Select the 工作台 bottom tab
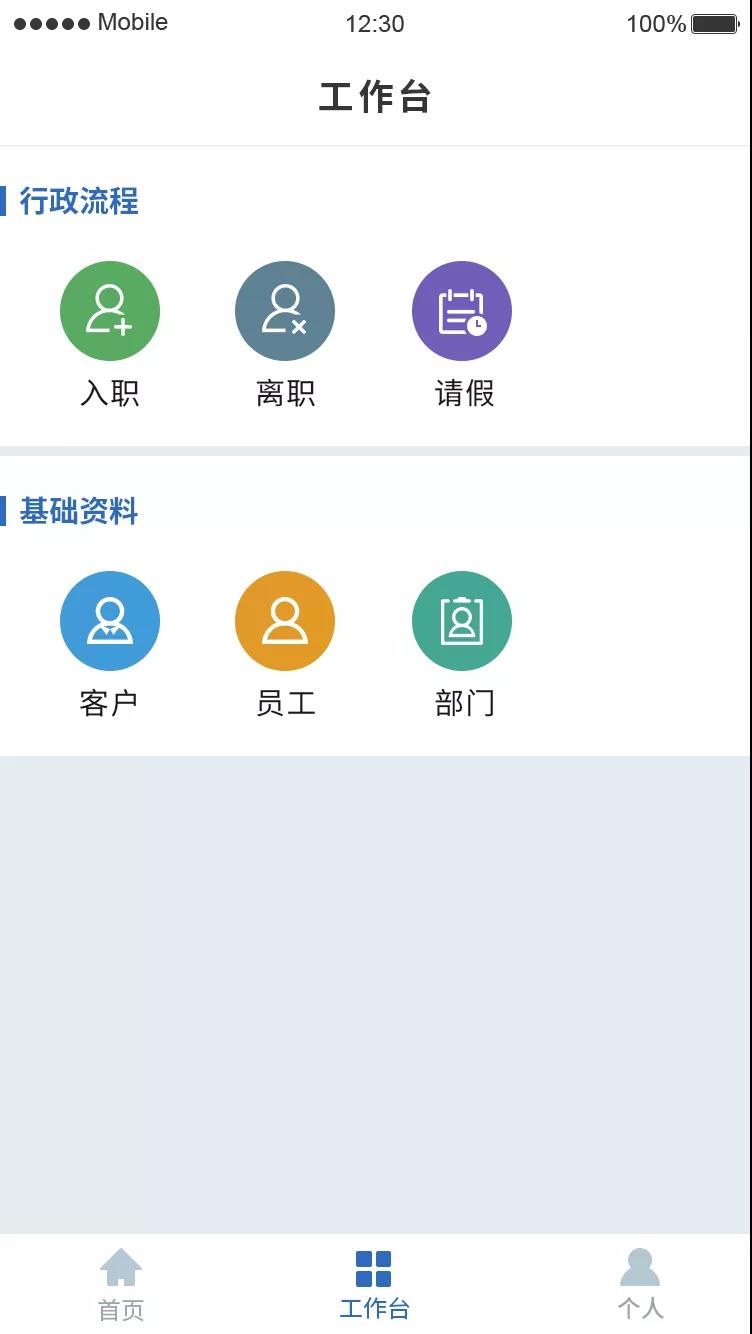The image size is (752, 1334). (375, 1285)
